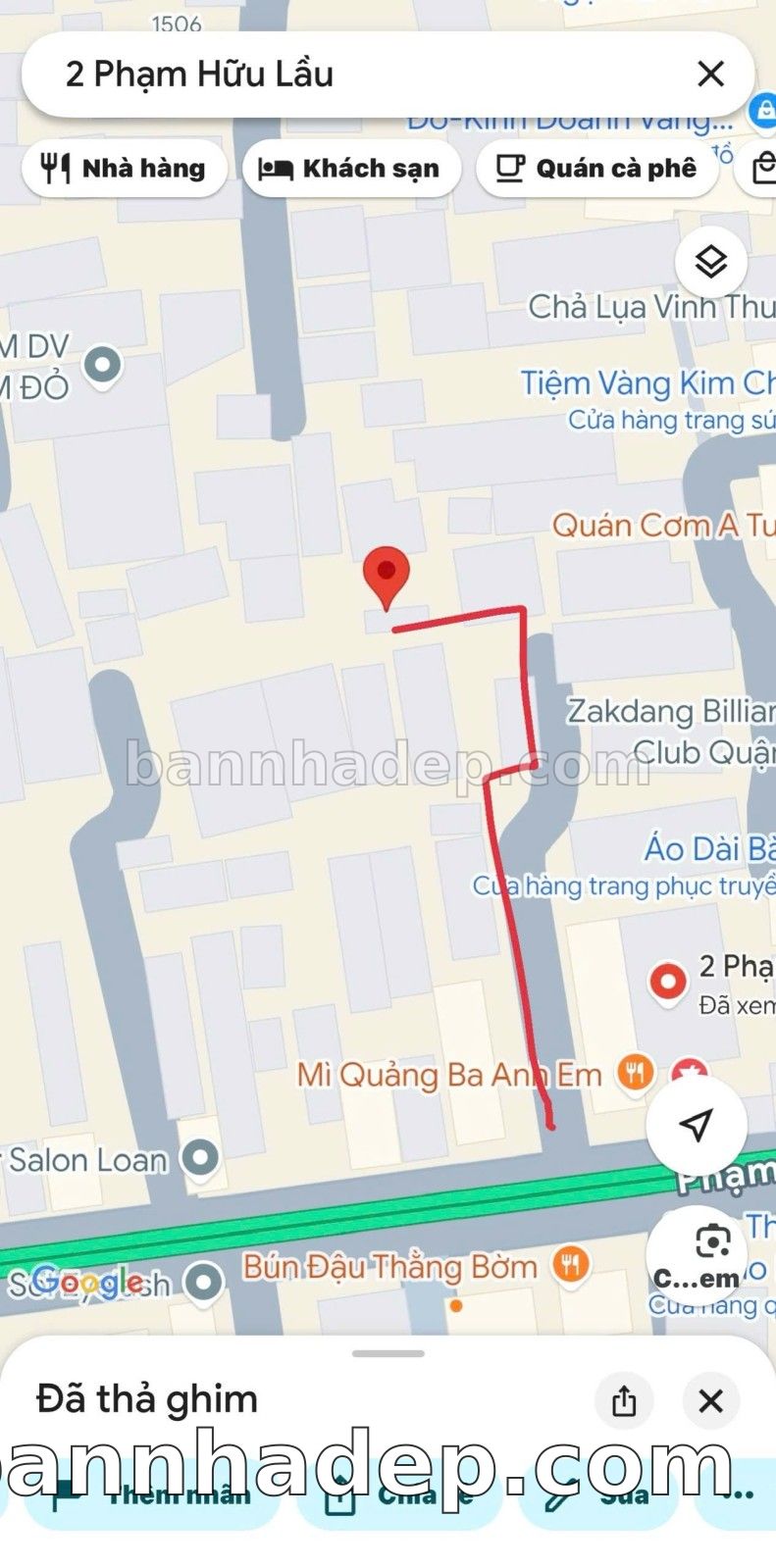This screenshot has width=776, height=1568.
Task: Tap the Thêm nhãn button
Action: (152, 1495)
